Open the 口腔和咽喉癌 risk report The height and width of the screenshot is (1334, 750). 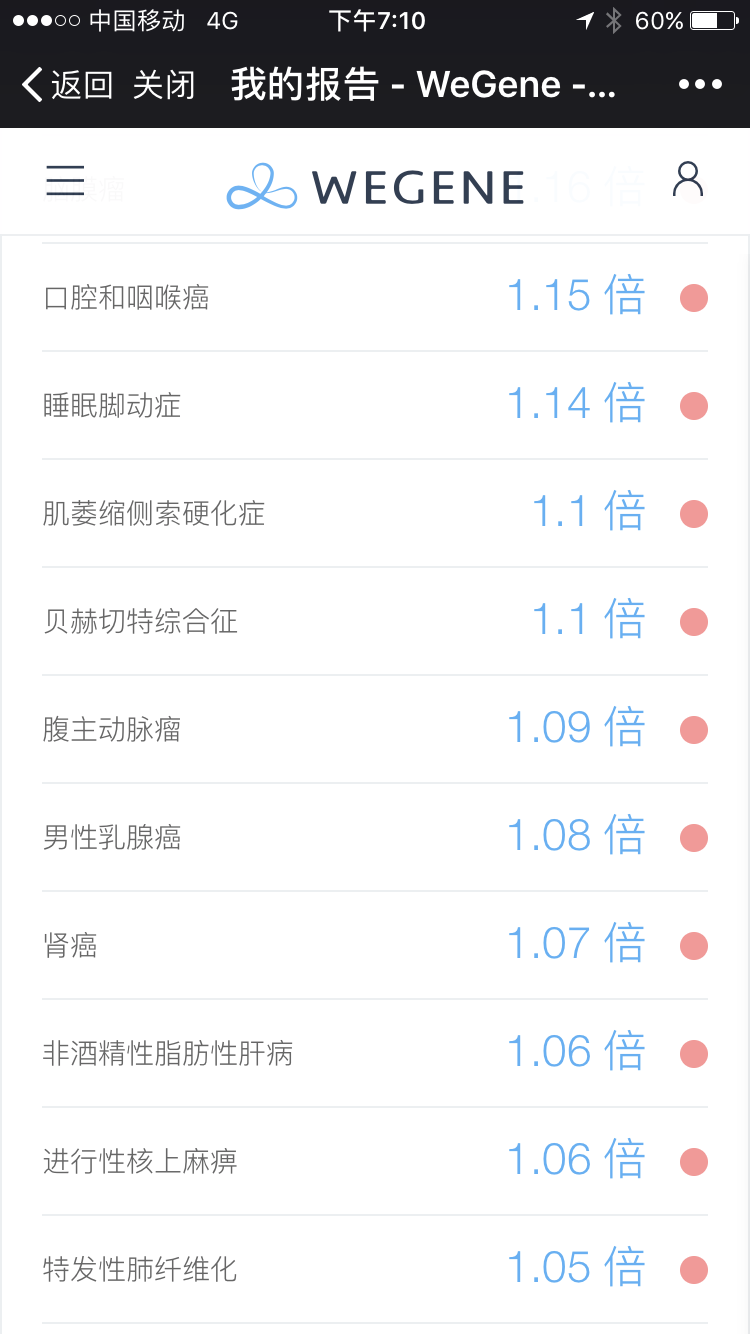(375, 297)
